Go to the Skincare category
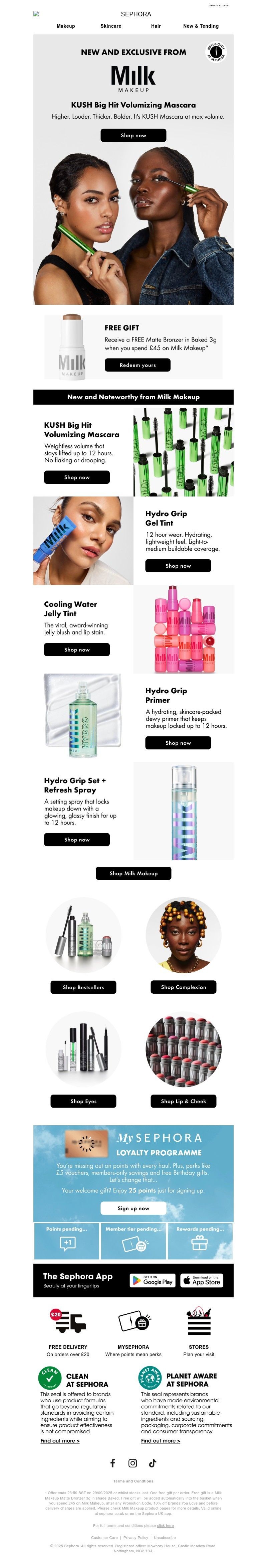Screen dimensions: 267x1568 click(x=111, y=26)
